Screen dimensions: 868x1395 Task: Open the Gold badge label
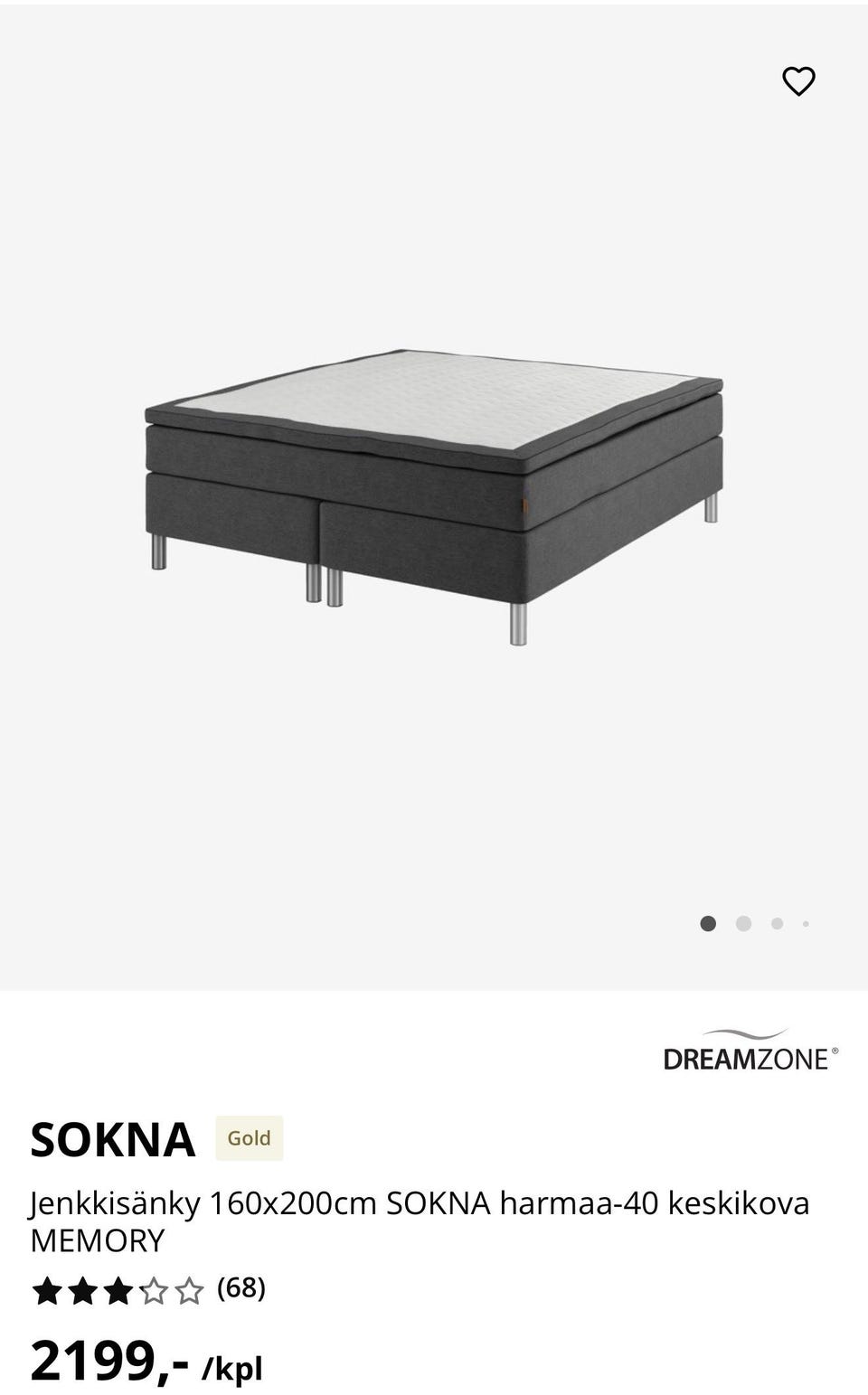pyautogui.click(x=249, y=1138)
